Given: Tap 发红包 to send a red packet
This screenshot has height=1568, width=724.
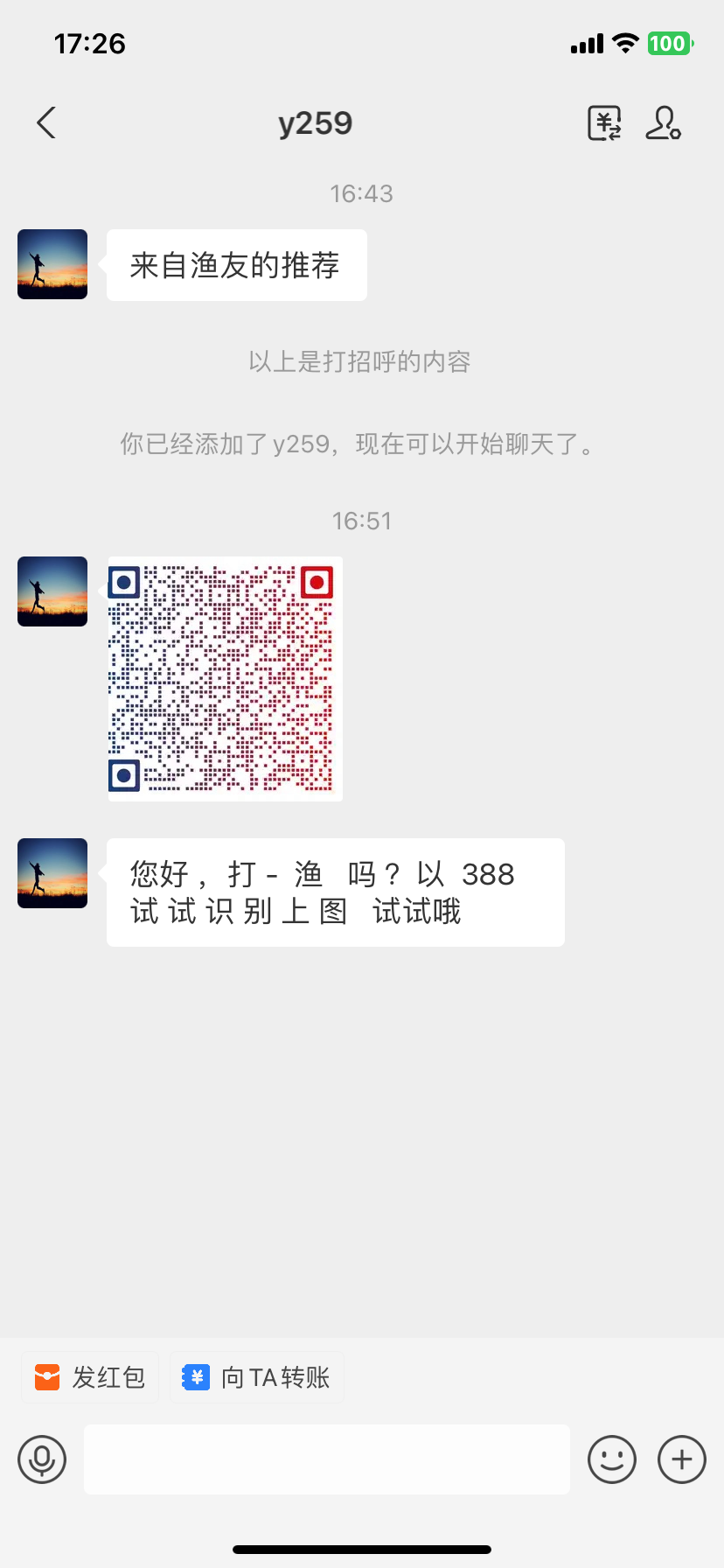Looking at the screenshot, I should pos(90,1377).
